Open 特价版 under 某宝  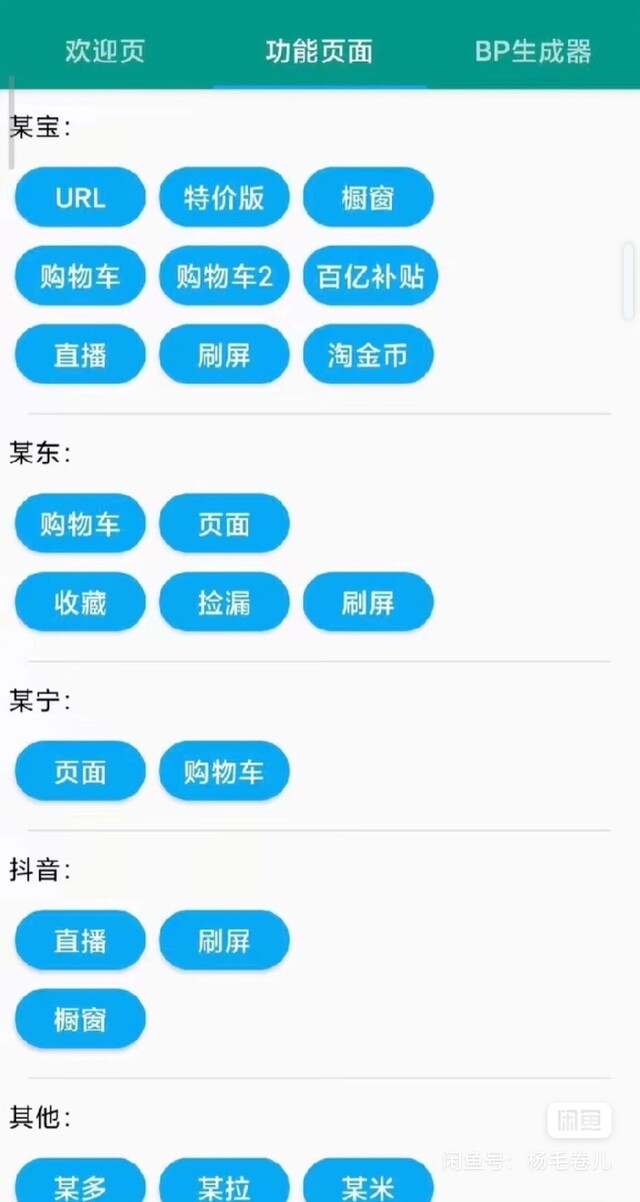coord(224,197)
